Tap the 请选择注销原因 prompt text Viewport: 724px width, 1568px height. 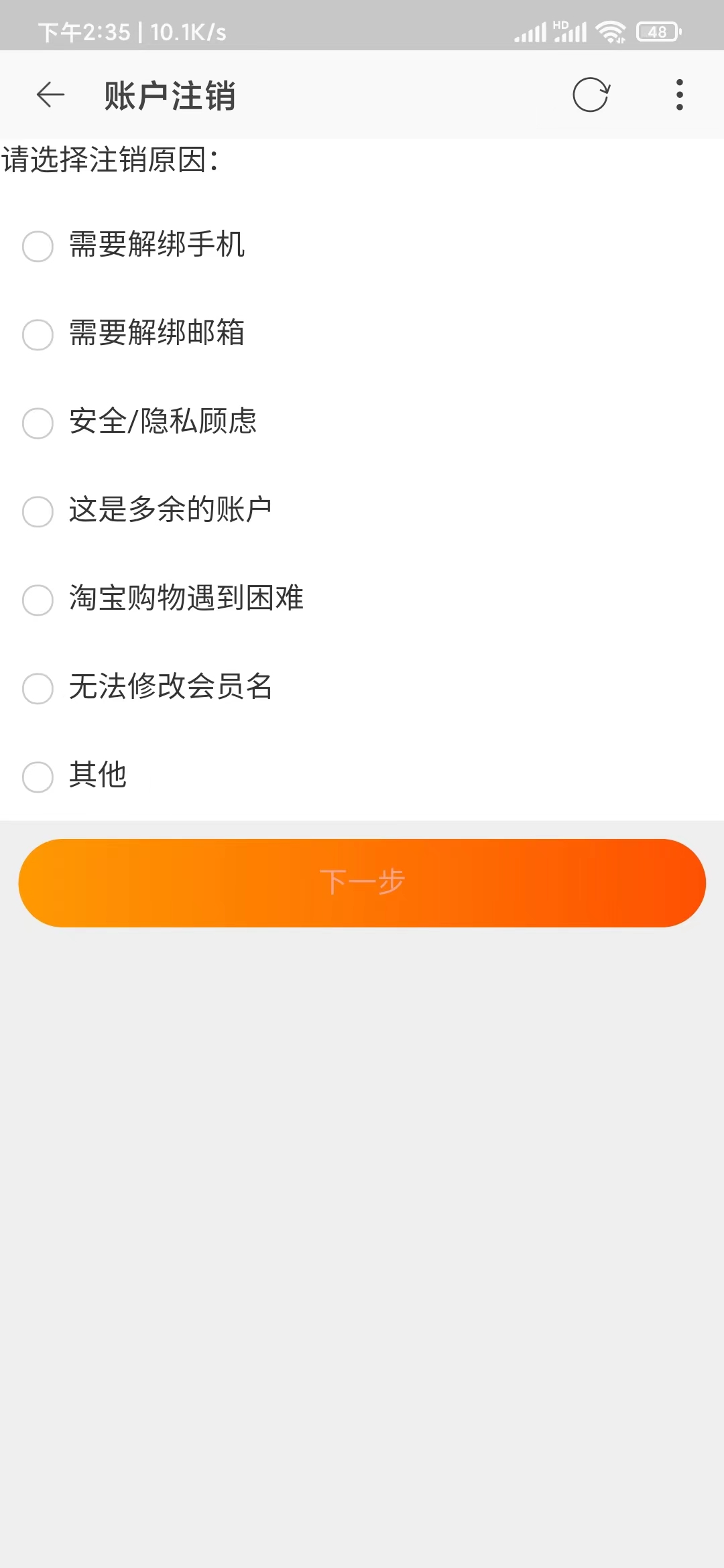click(111, 160)
